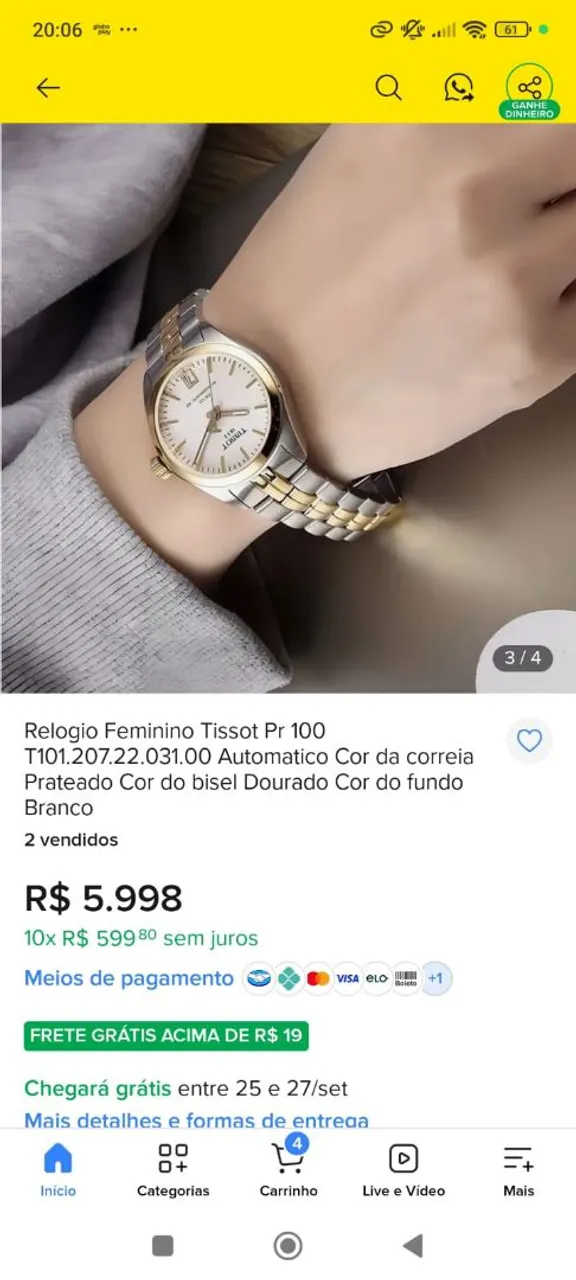Open Meios de pagamento options
576x1280 pixels.
[x=129, y=978]
